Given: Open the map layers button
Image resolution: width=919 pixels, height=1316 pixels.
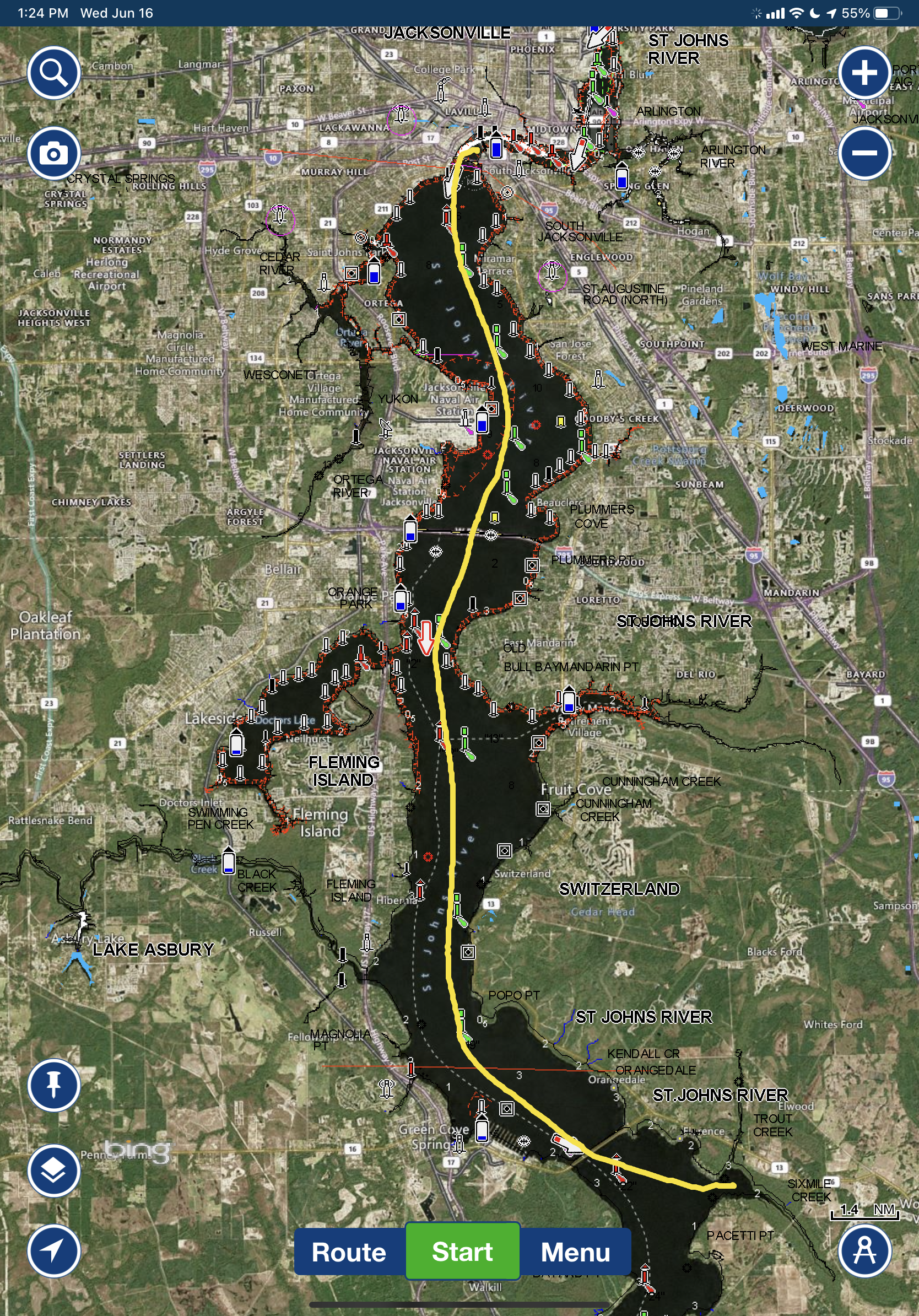Looking at the screenshot, I should tap(54, 1170).
